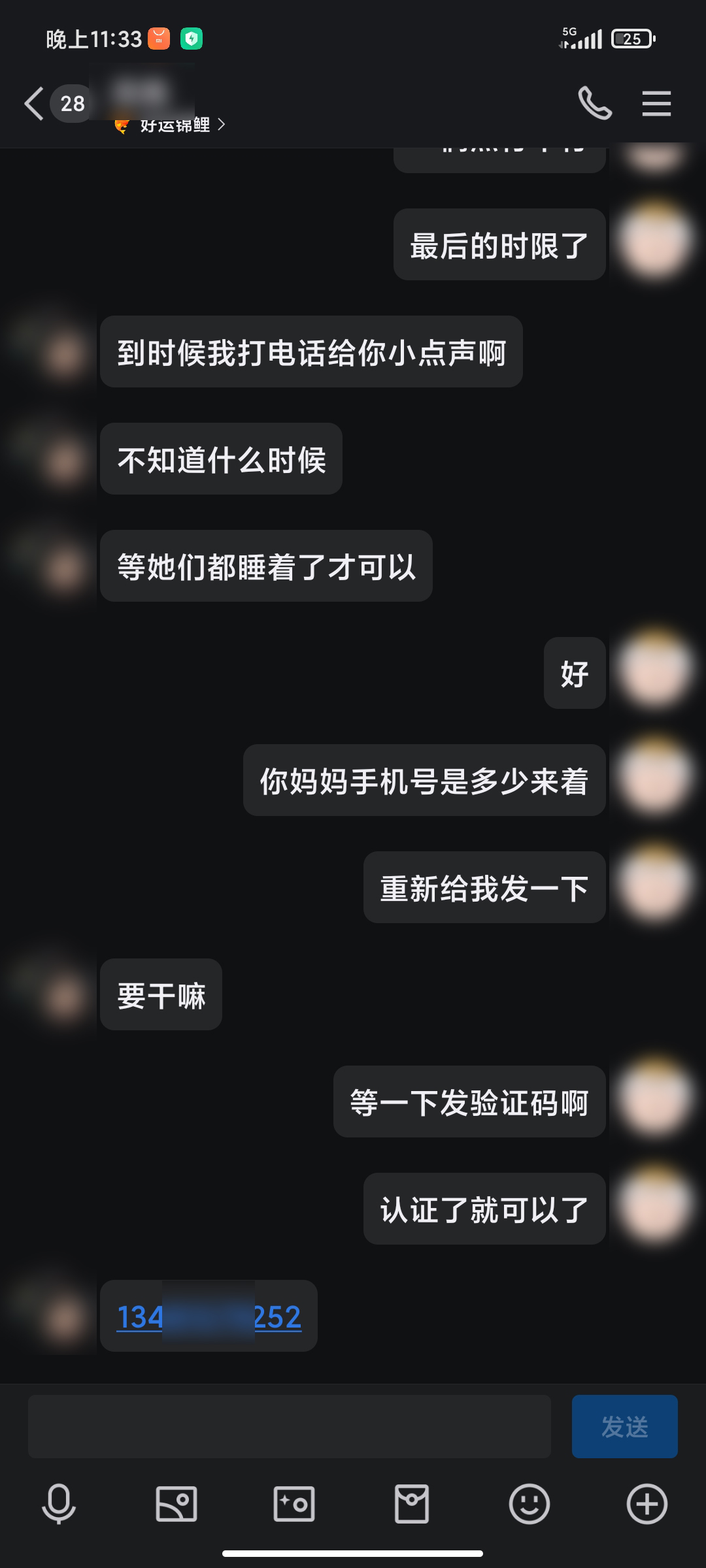The width and height of the screenshot is (706, 1568).
Task: Open the chat settings menu
Action: [656, 104]
